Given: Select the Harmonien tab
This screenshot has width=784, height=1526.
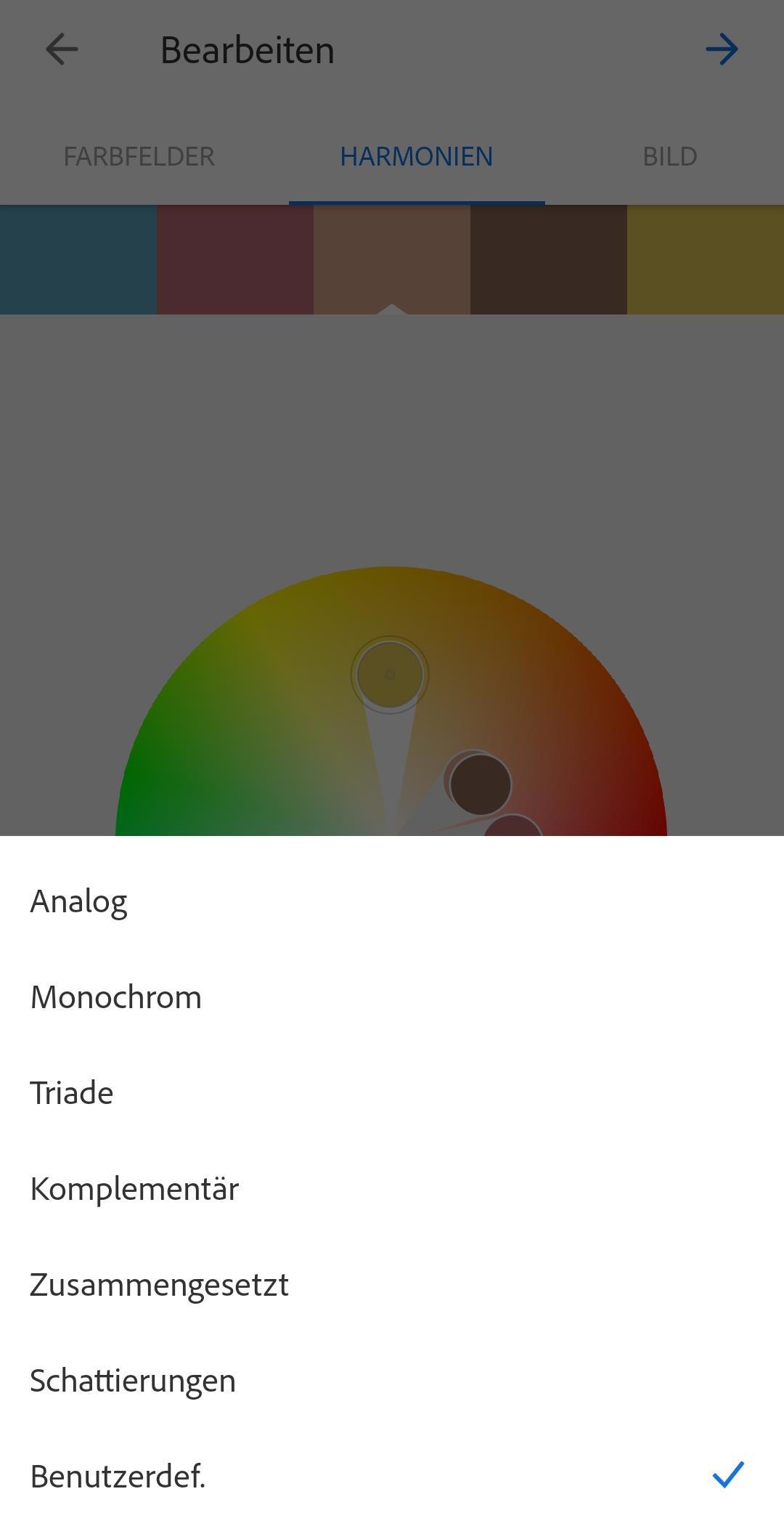Looking at the screenshot, I should pyautogui.click(x=416, y=157).
